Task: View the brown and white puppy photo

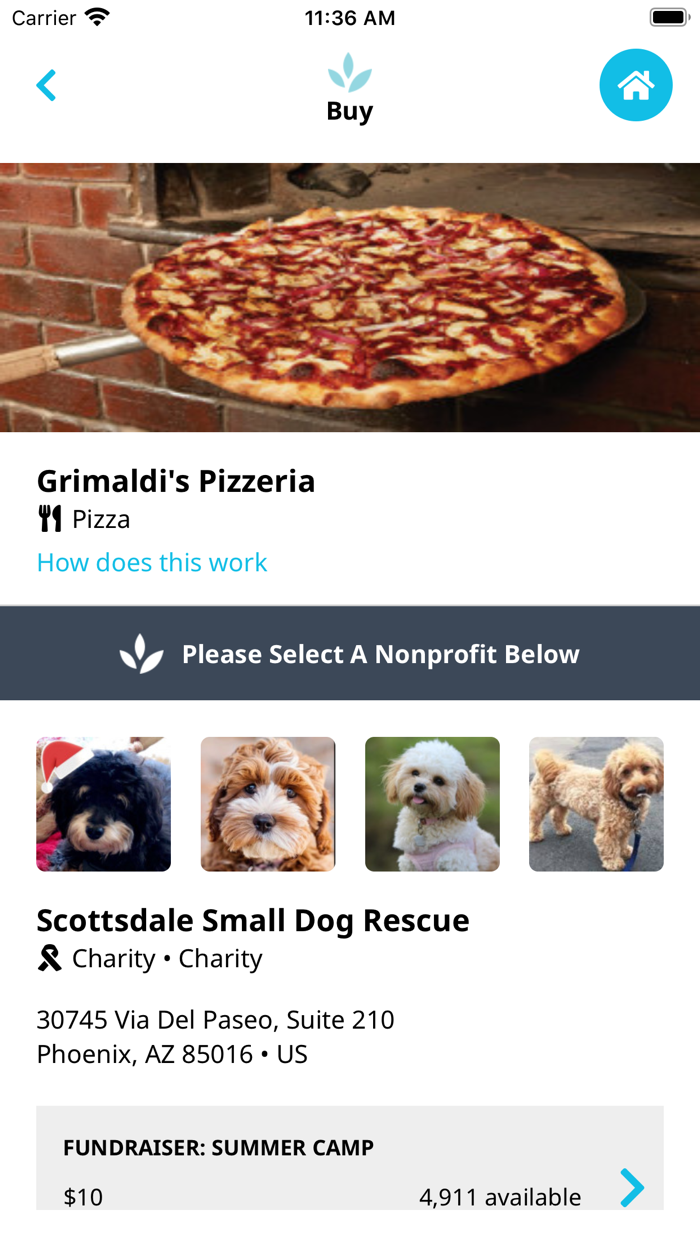Action: pos(268,804)
